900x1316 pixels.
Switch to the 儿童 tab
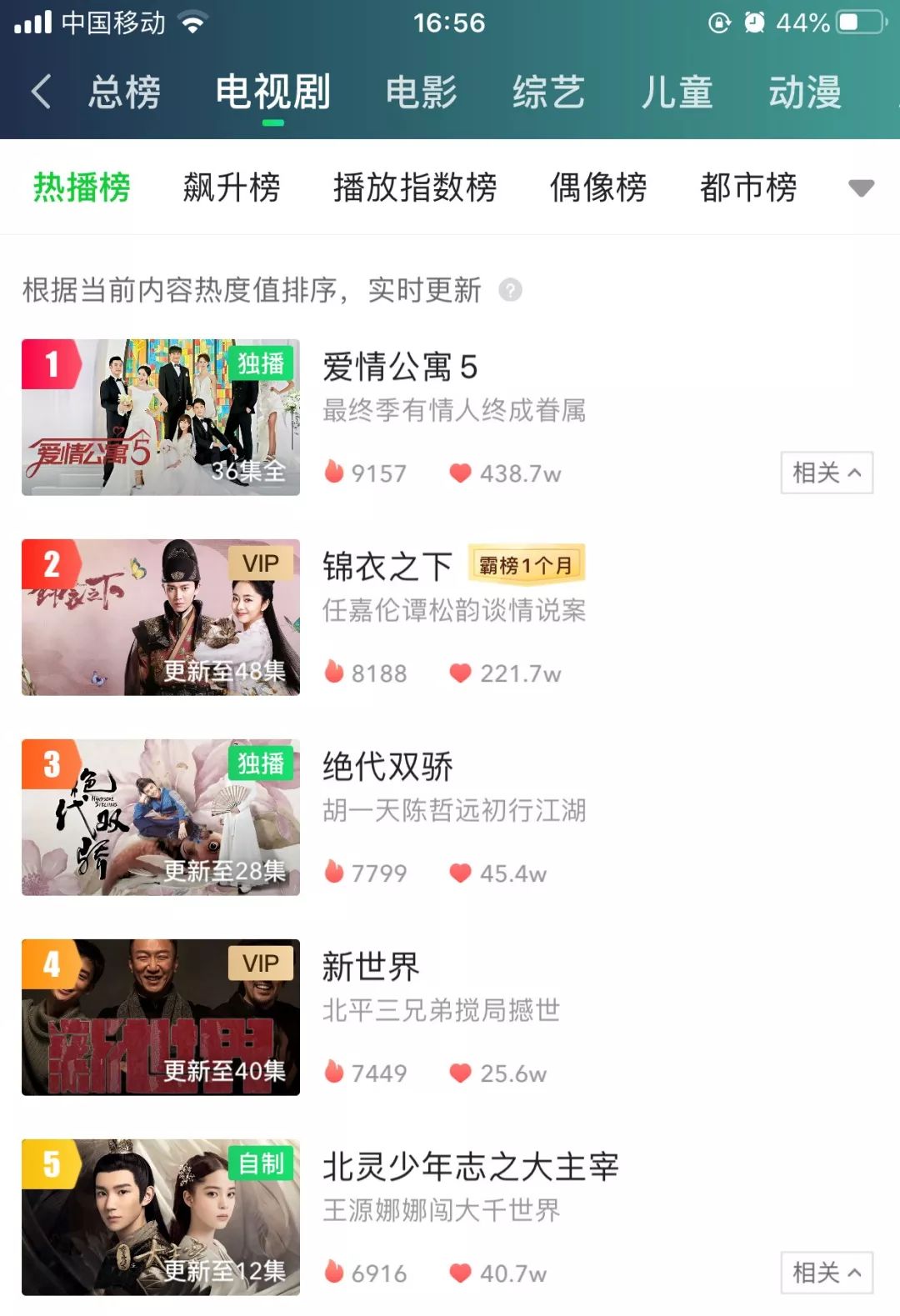click(x=677, y=92)
